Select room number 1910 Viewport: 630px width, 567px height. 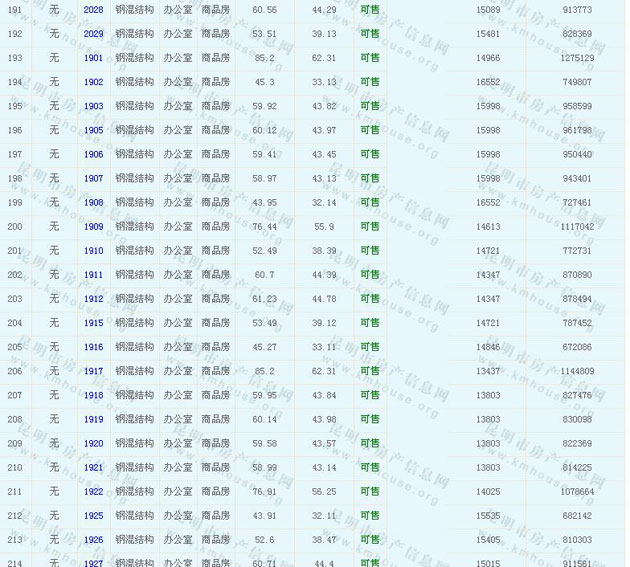point(93,251)
